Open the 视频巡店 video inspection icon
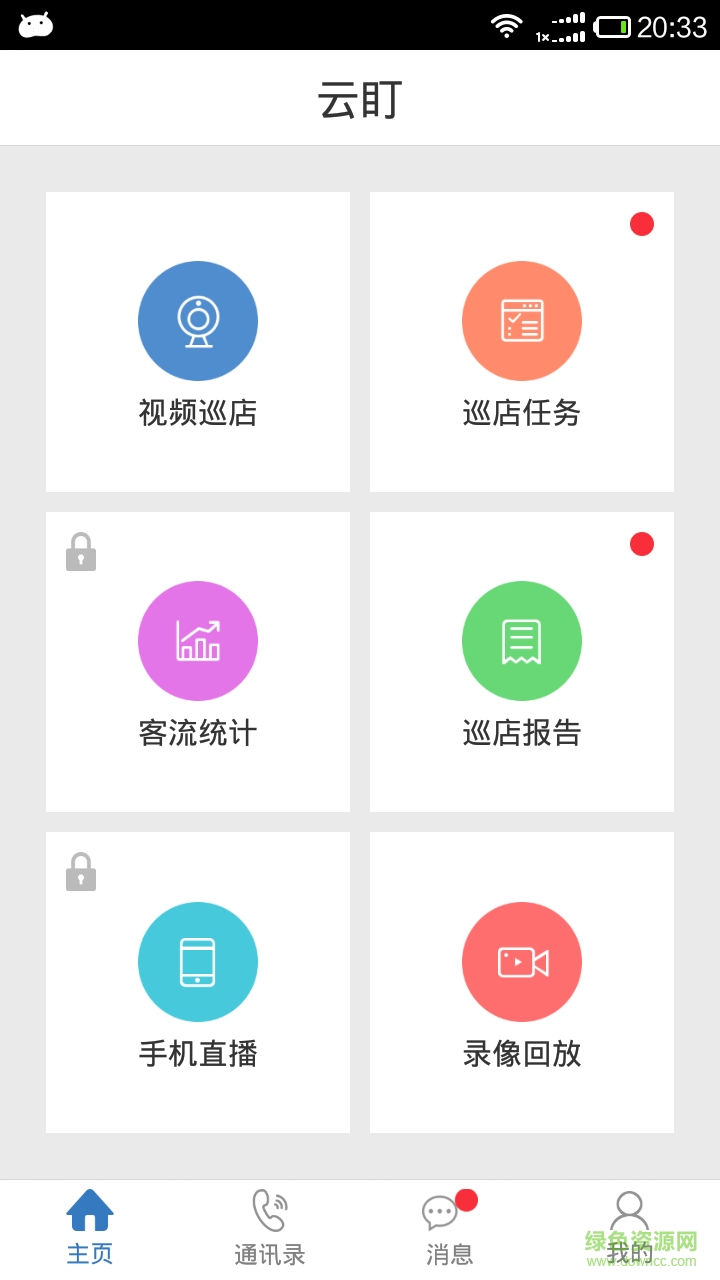The image size is (720, 1280). click(x=197, y=320)
